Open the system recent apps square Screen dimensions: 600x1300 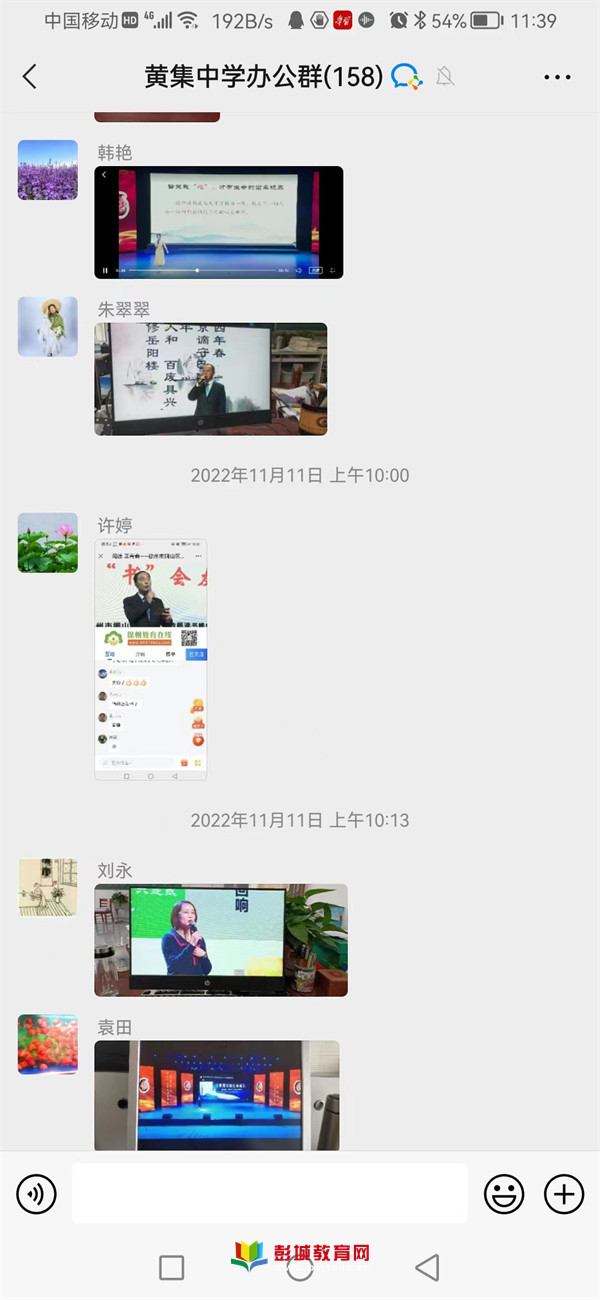point(172,1268)
